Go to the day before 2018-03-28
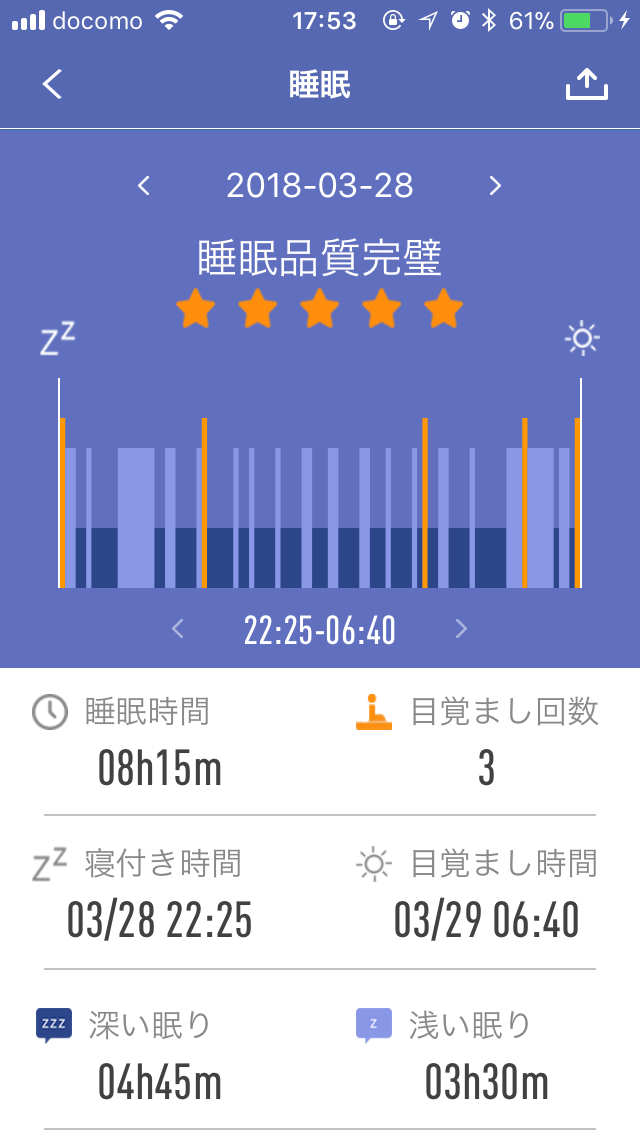Image resolution: width=640 pixels, height=1136 pixels. 144,186
